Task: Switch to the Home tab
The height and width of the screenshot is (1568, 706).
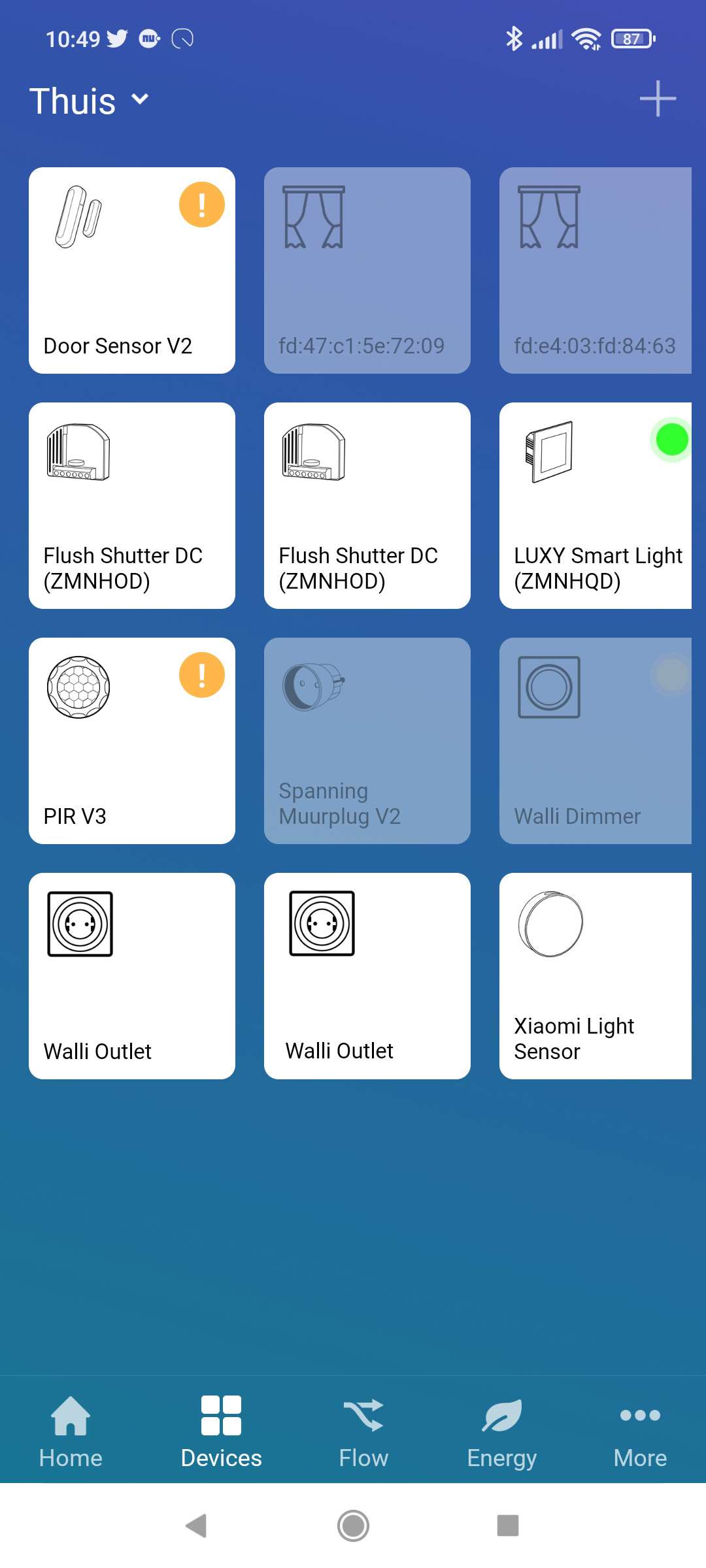Action: point(71,1431)
